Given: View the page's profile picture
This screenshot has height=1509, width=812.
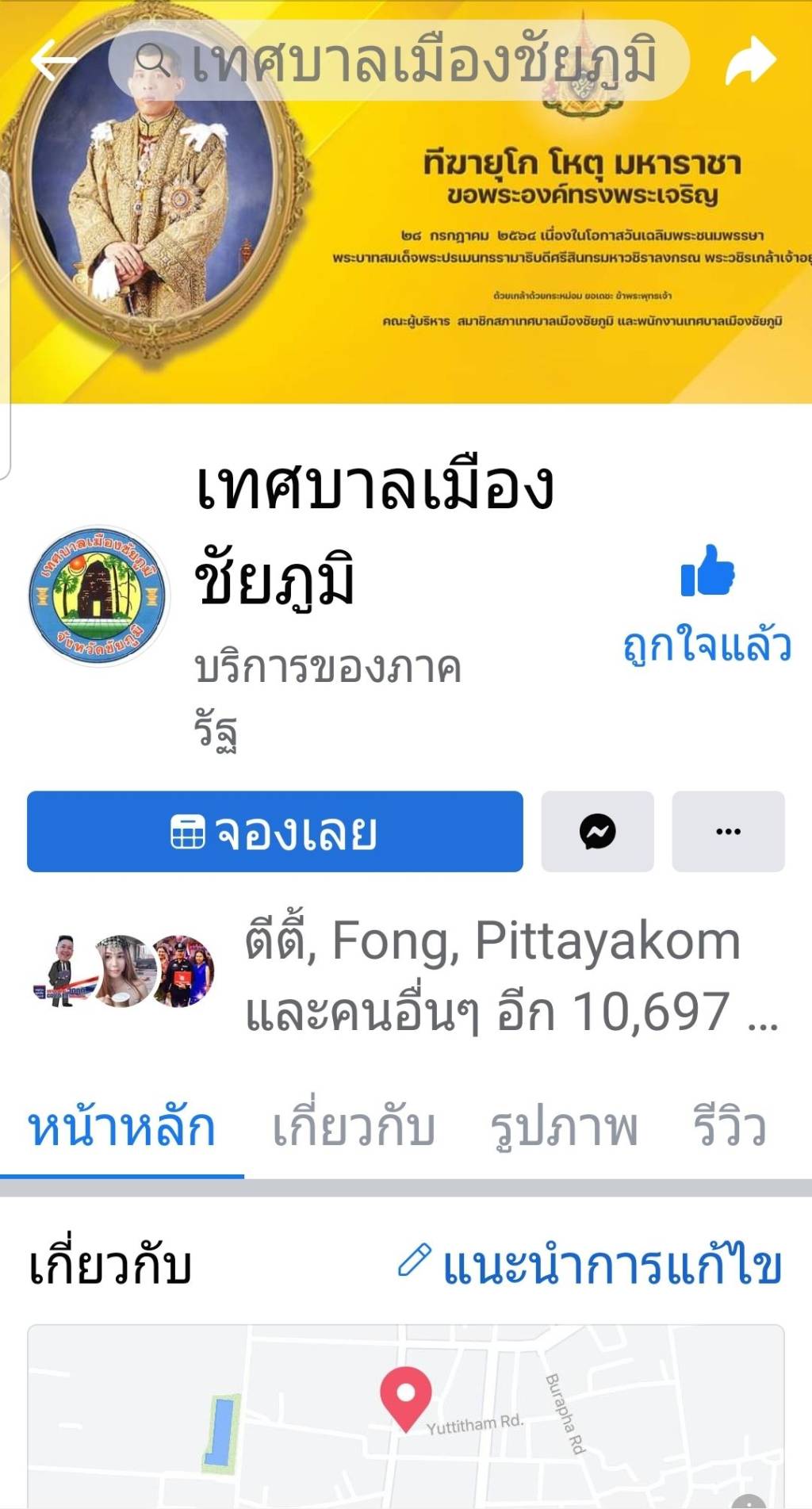Looking at the screenshot, I should (x=98, y=596).
